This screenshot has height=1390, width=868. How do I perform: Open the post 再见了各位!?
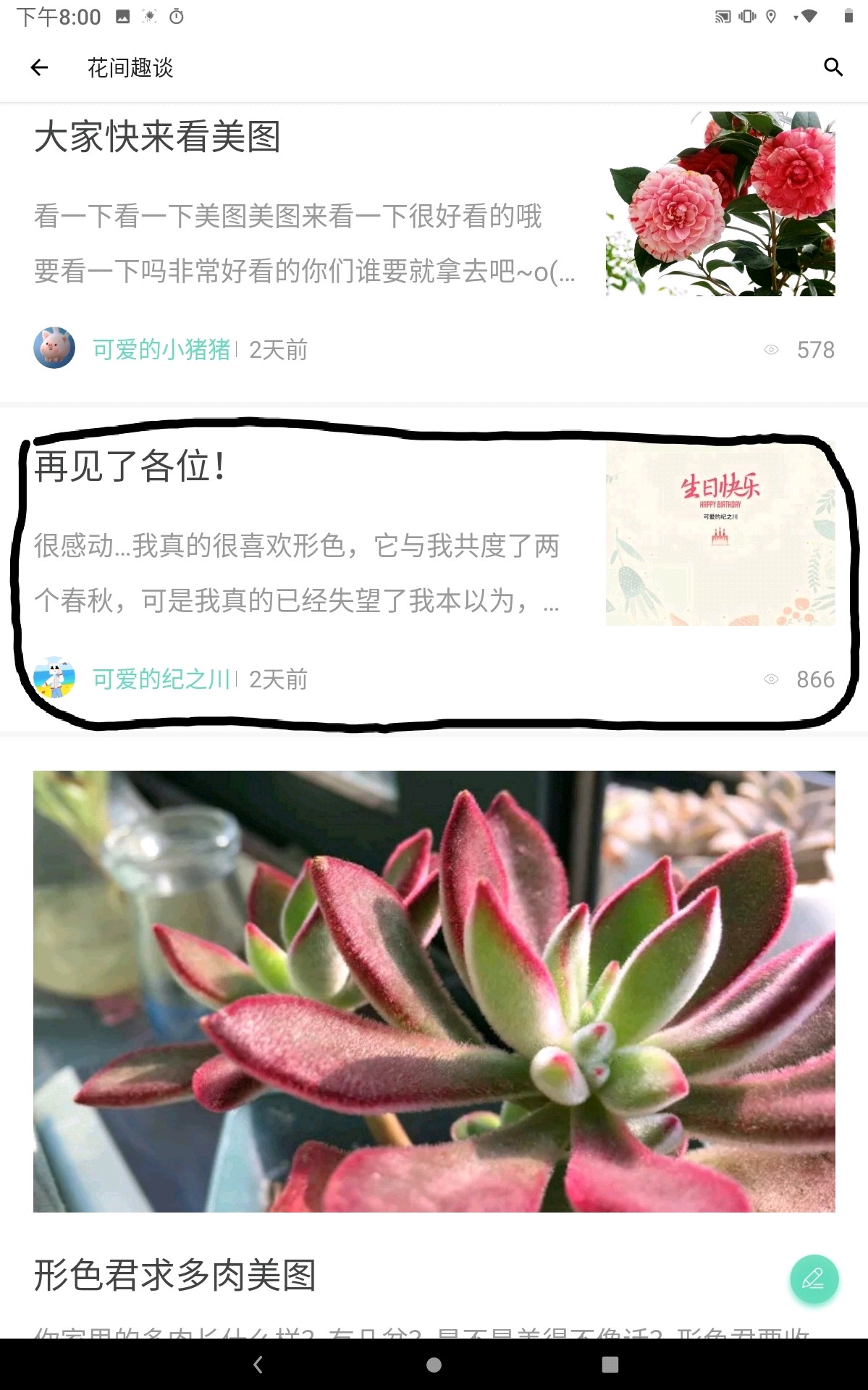tap(130, 466)
